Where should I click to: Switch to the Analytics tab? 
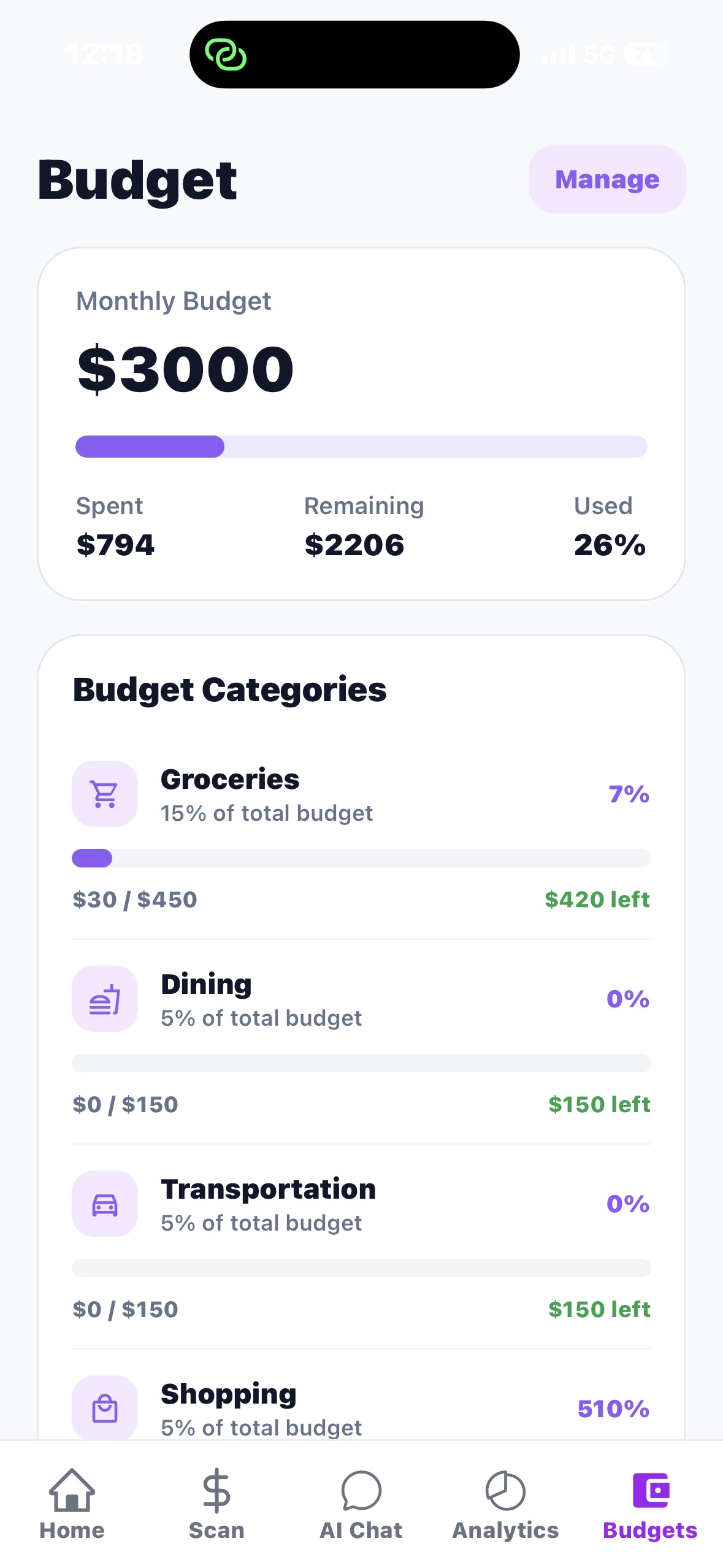coord(505,1504)
